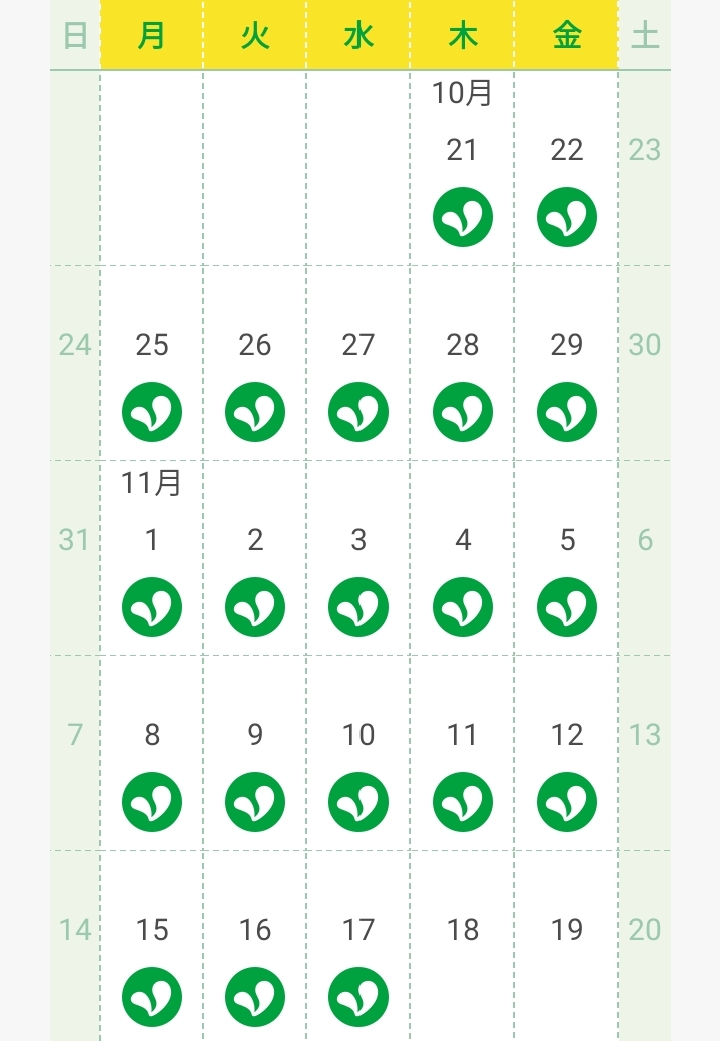Image resolution: width=720 pixels, height=1041 pixels.
Task: Select the date October 22
Action: click(567, 168)
